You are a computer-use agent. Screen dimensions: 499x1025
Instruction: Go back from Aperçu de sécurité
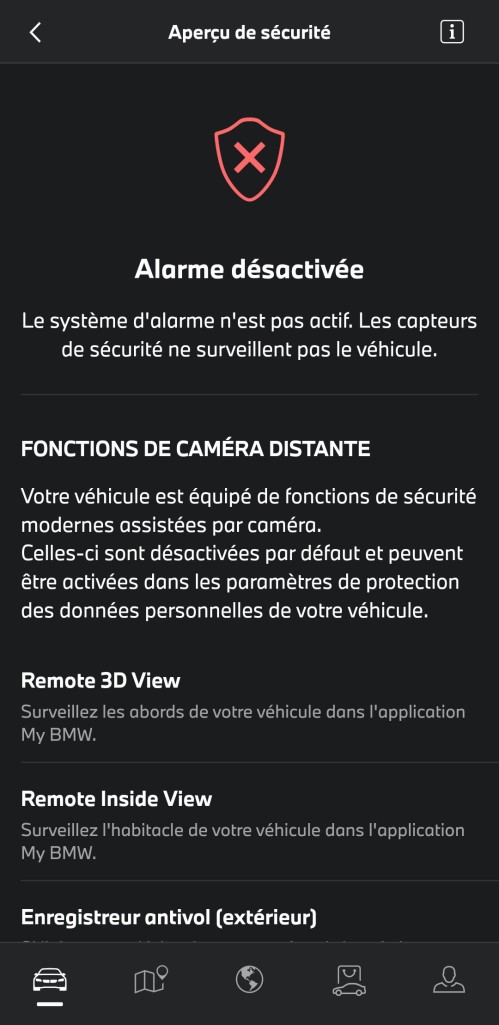pyautogui.click(x=35, y=32)
